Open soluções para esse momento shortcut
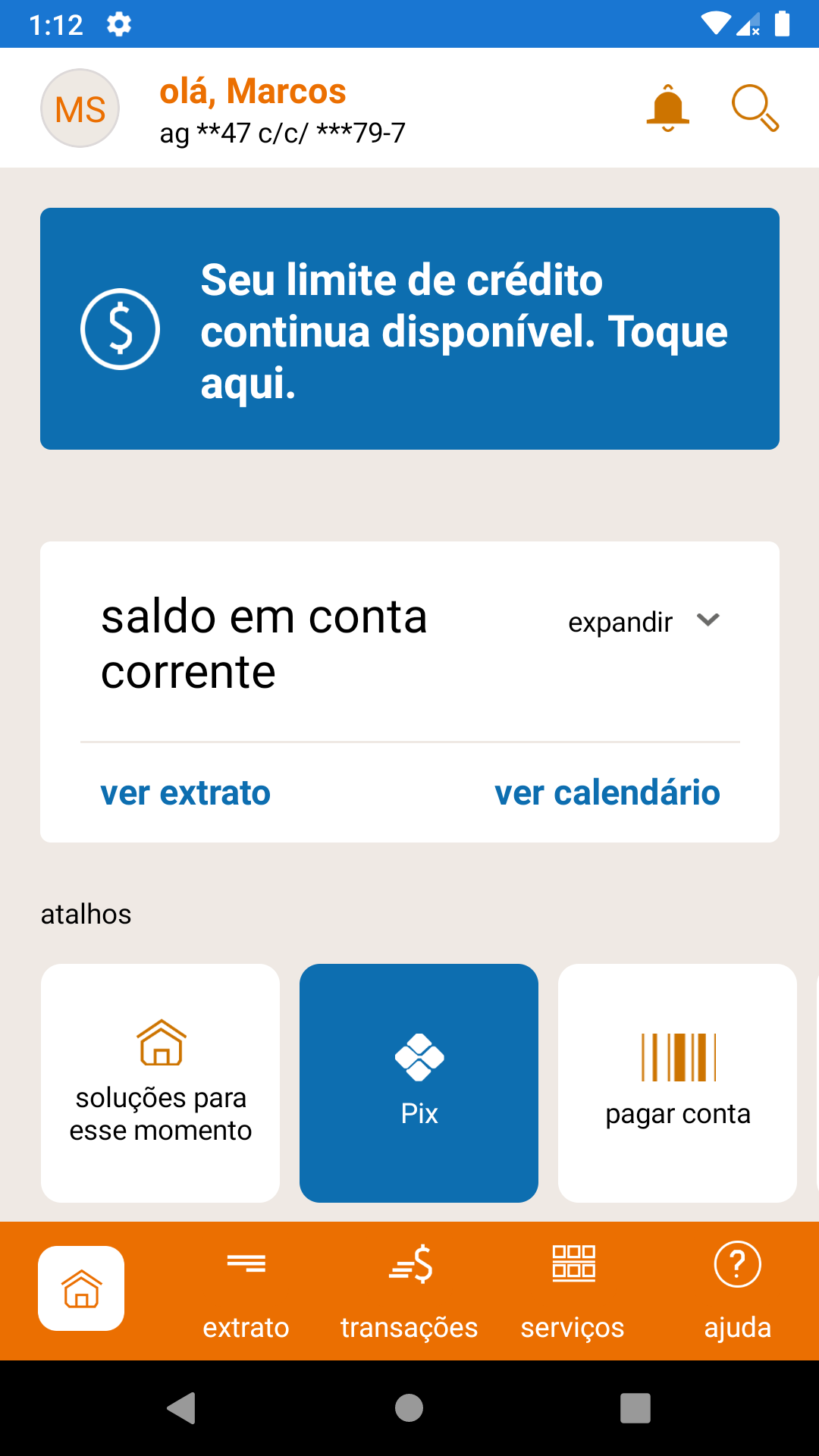Image resolution: width=819 pixels, height=1456 pixels. click(161, 1083)
